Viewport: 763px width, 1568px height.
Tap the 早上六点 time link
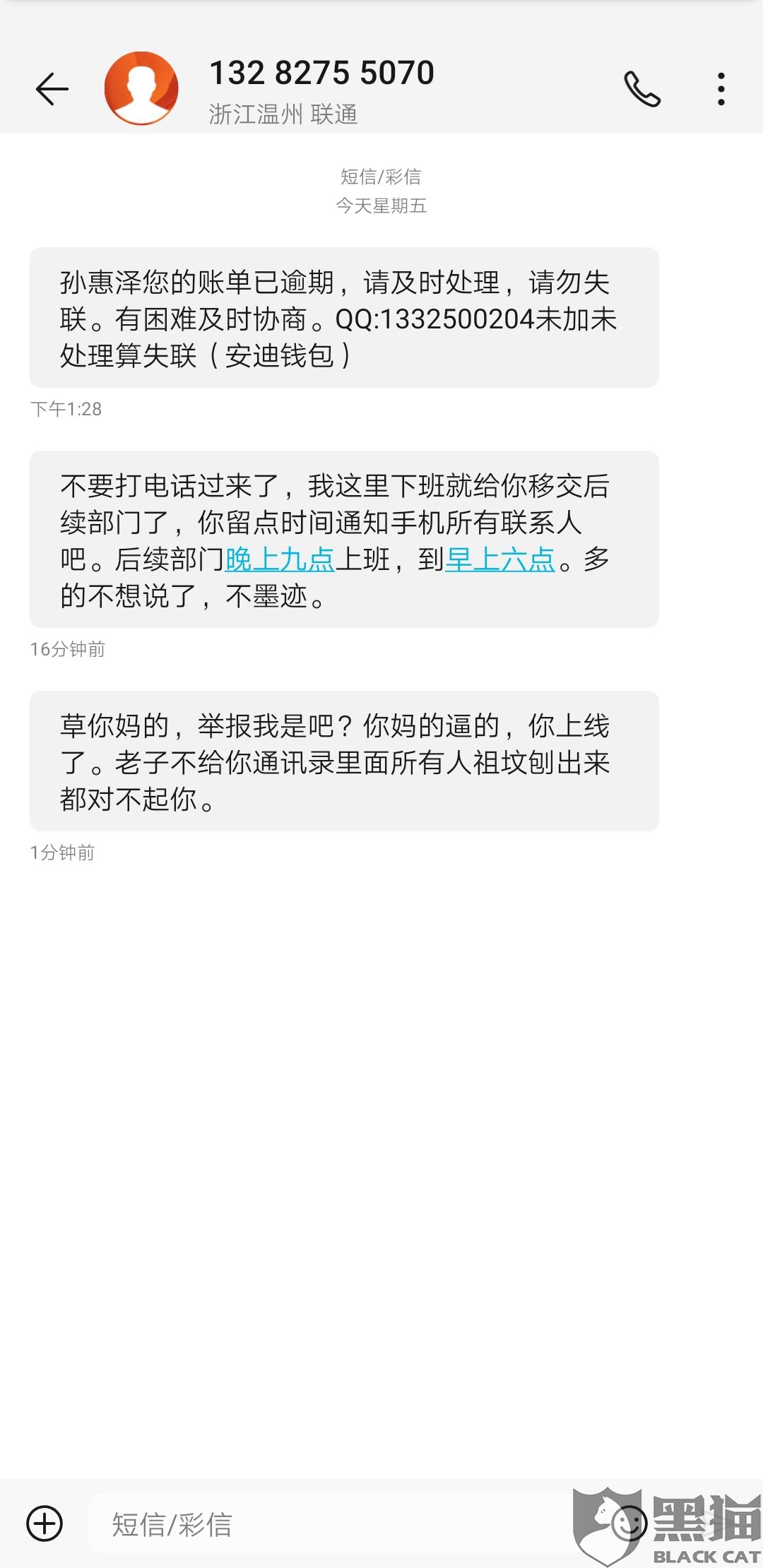click(500, 559)
